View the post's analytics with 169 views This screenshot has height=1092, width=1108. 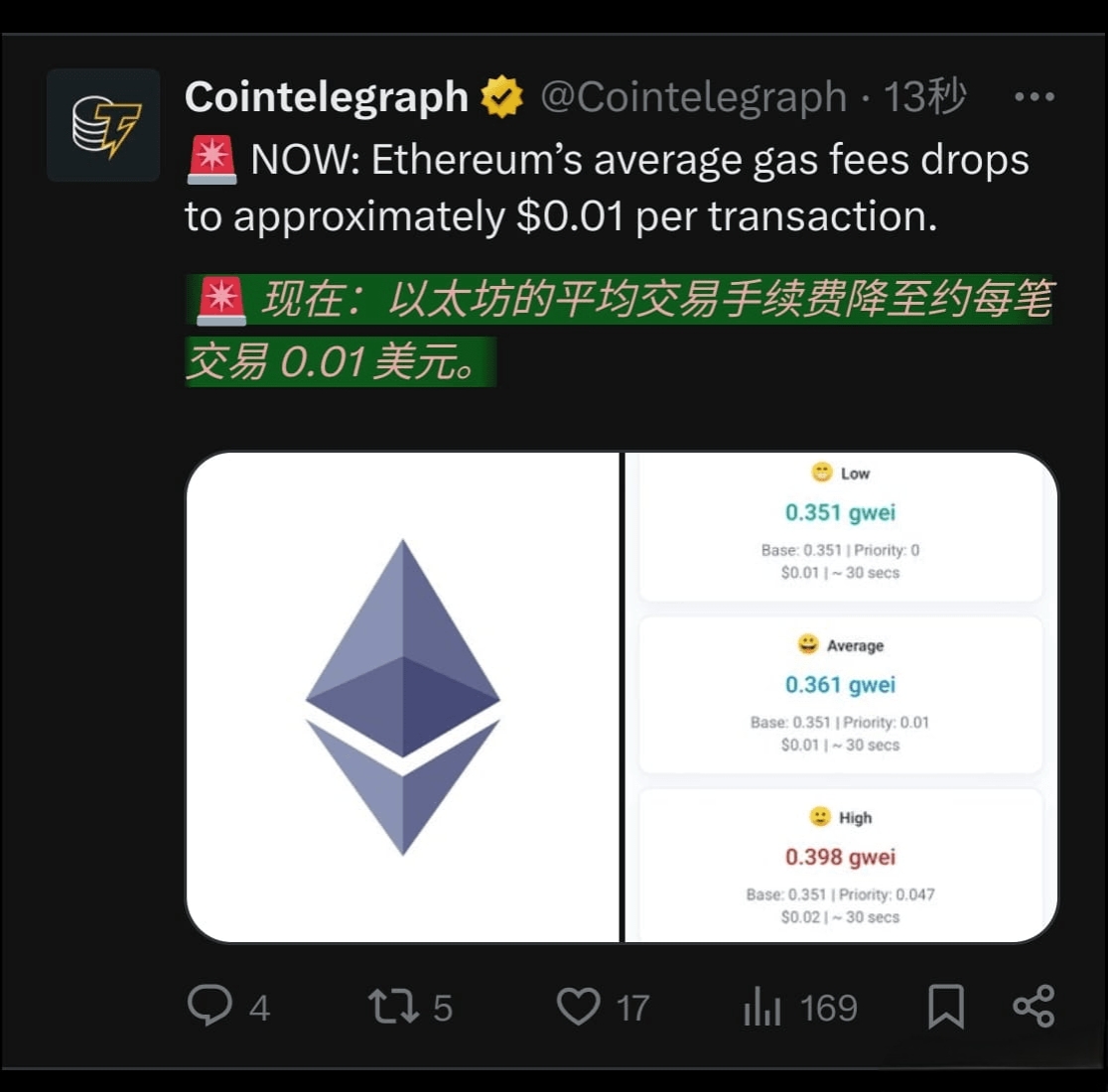pyautogui.click(x=763, y=1008)
